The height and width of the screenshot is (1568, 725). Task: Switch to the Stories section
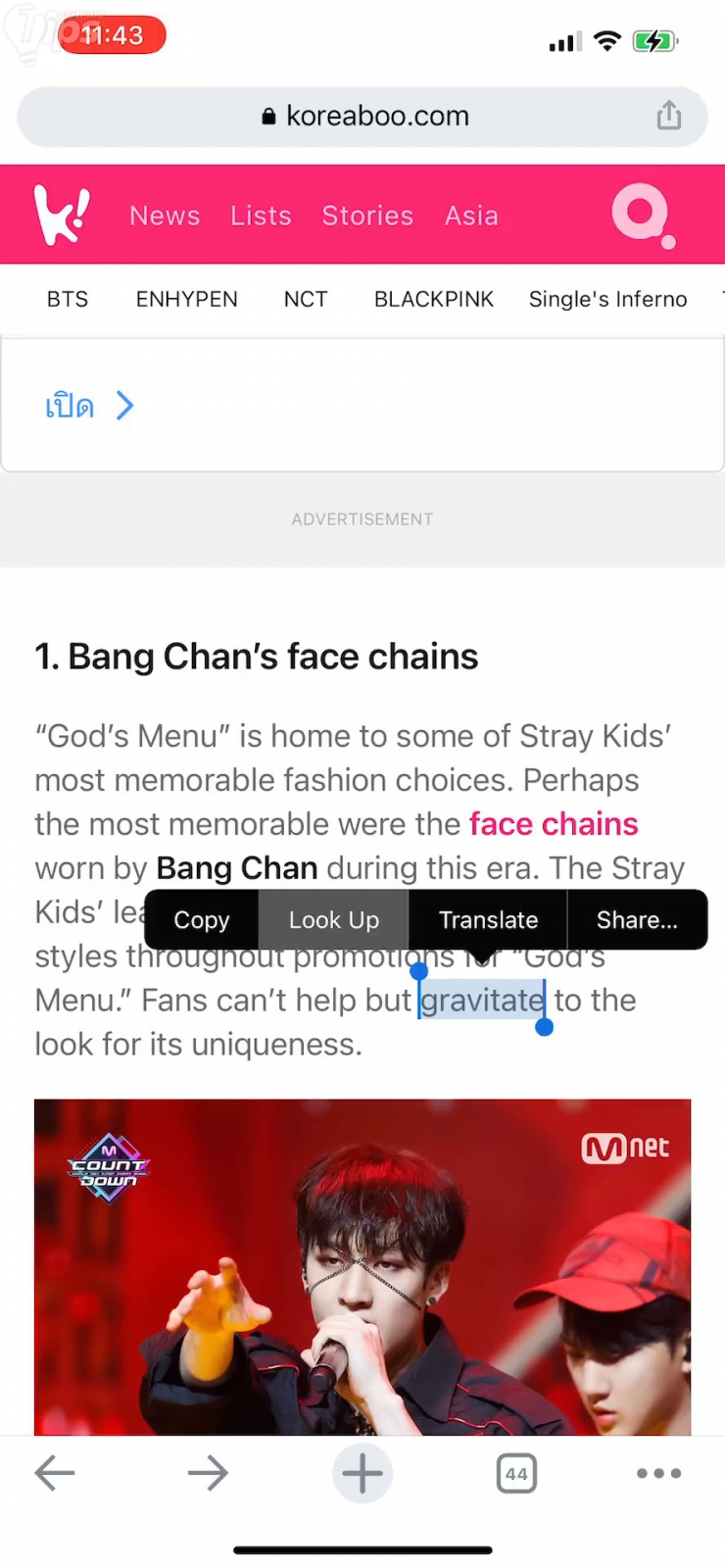(367, 216)
